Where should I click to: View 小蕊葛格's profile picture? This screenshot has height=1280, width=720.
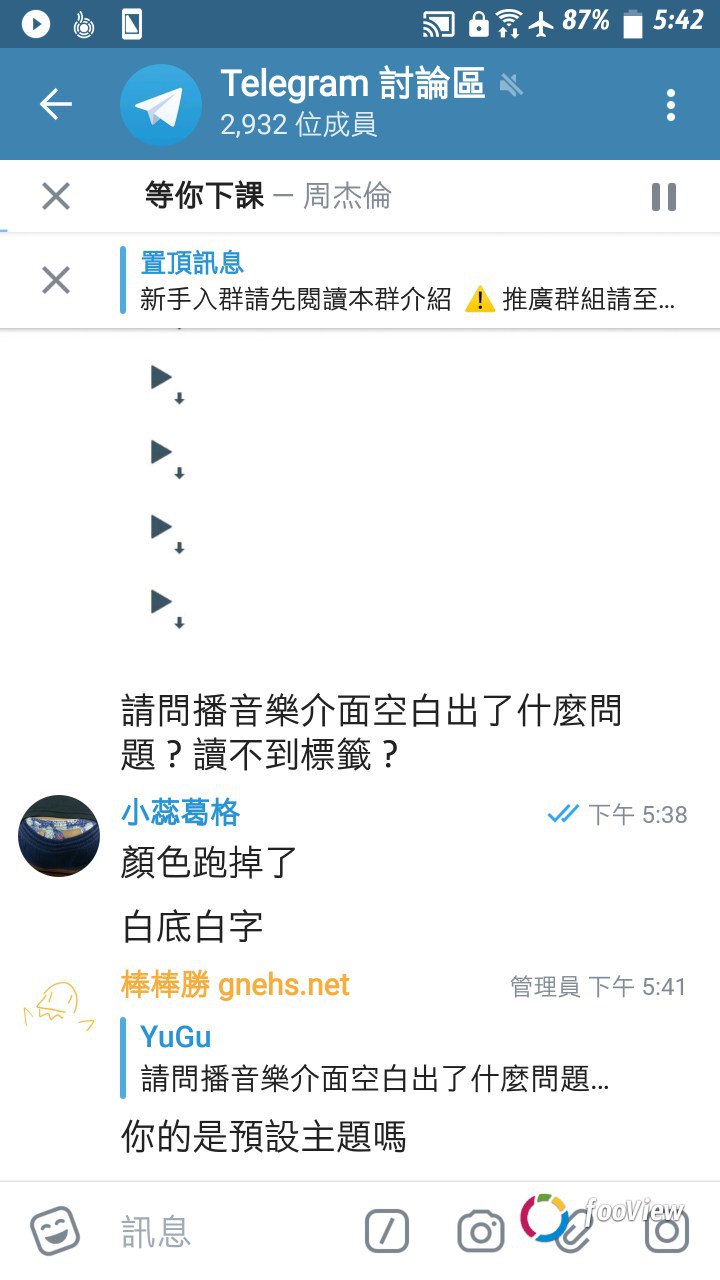point(59,836)
